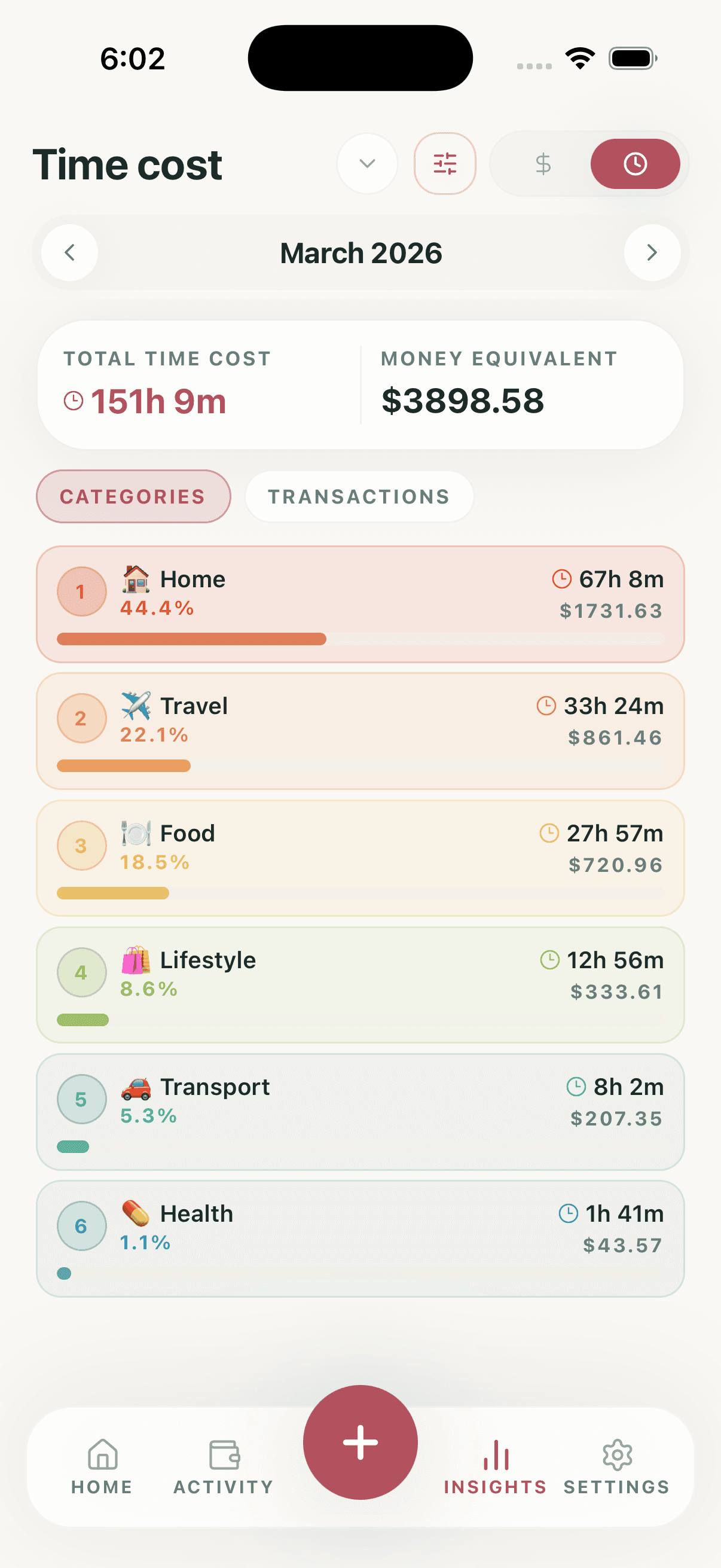
Task: Open the Health category entry
Action: tap(360, 1238)
